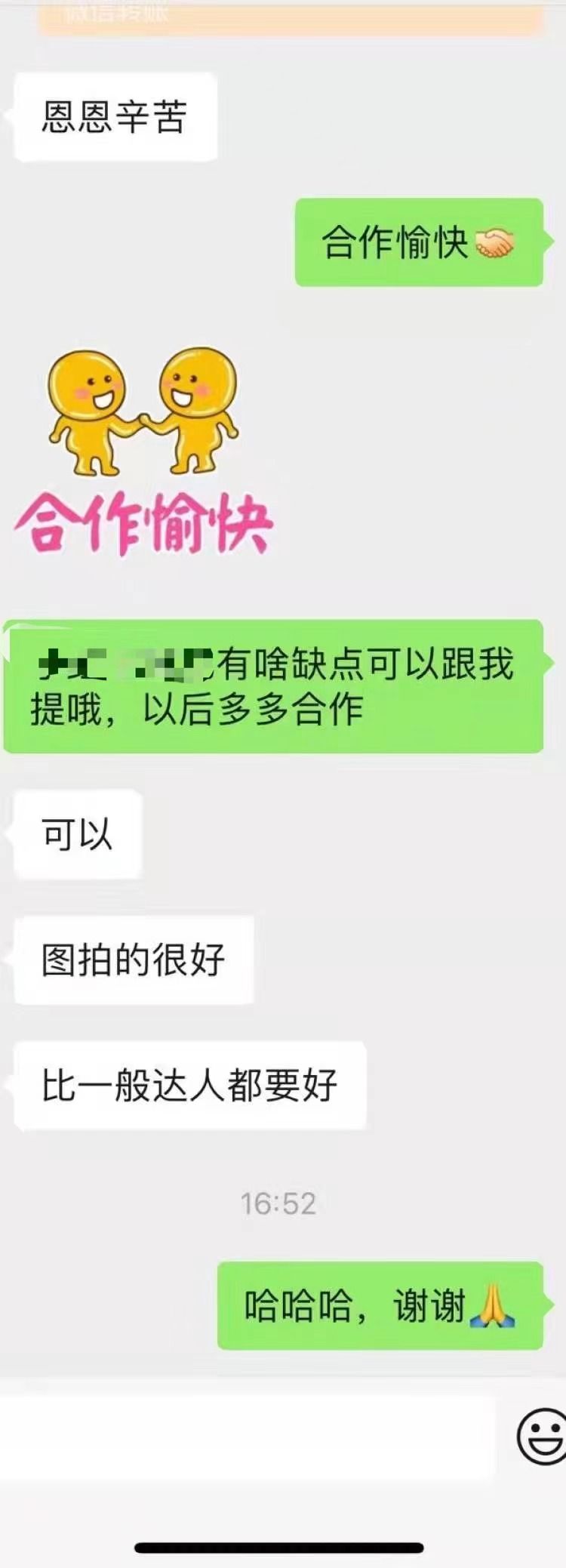566x1568 pixels.
Task: Open the 合作愉快 sticker image
Action: click(143, 451)
